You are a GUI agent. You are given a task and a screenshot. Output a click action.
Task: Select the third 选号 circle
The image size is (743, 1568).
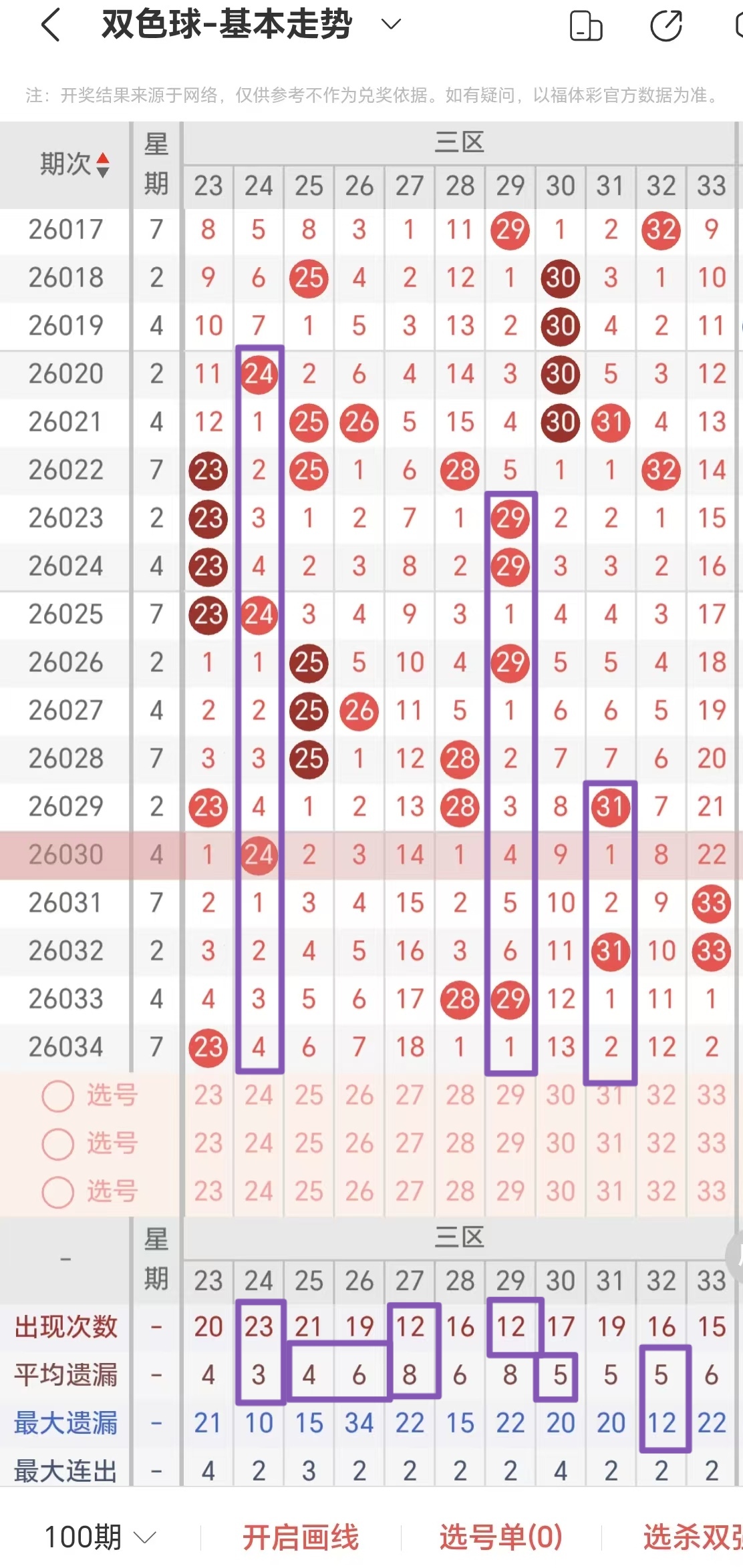click(57, 1193)
